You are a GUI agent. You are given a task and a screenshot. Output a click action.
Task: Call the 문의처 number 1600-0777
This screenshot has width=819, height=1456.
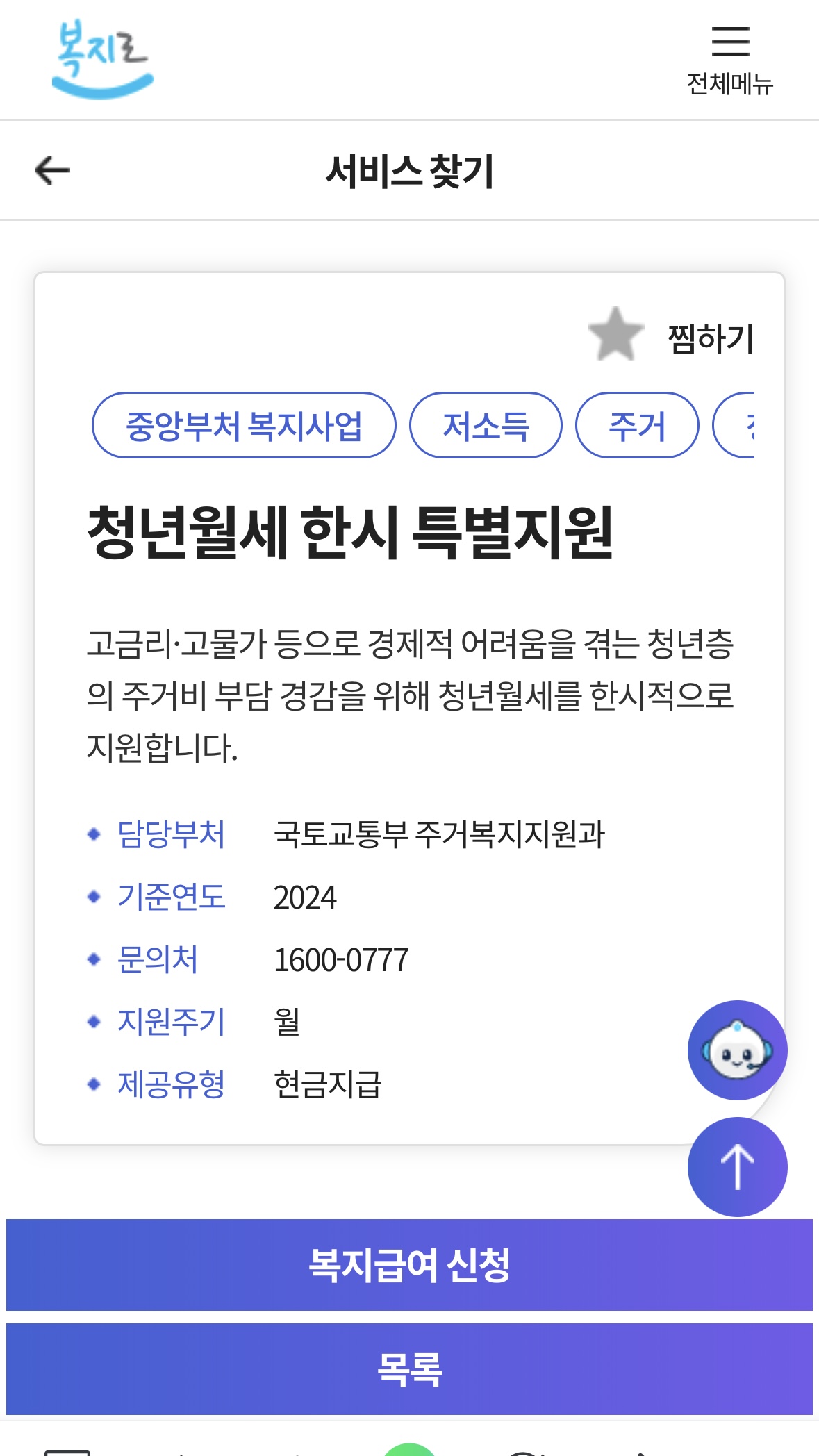coord(342,960)
